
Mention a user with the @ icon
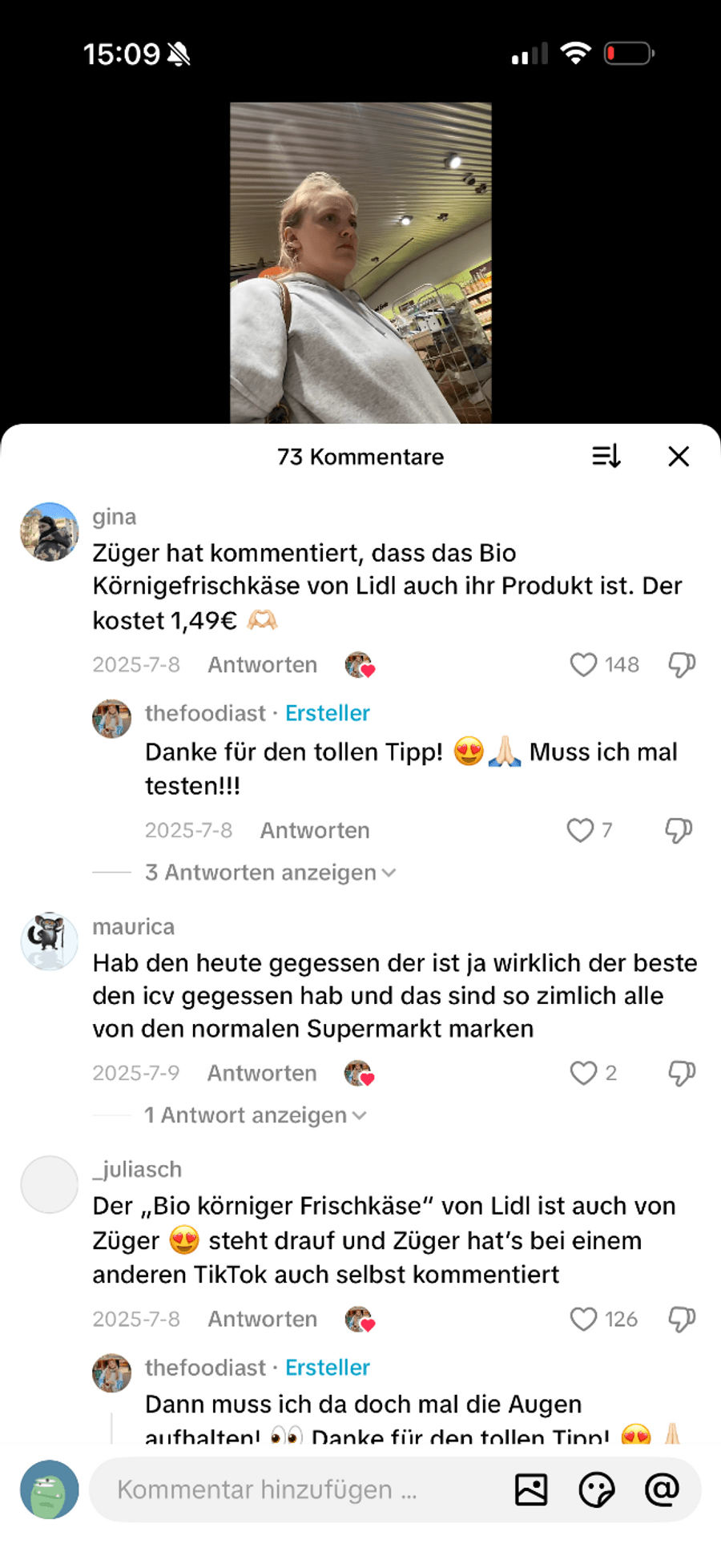pos(662,1489)
